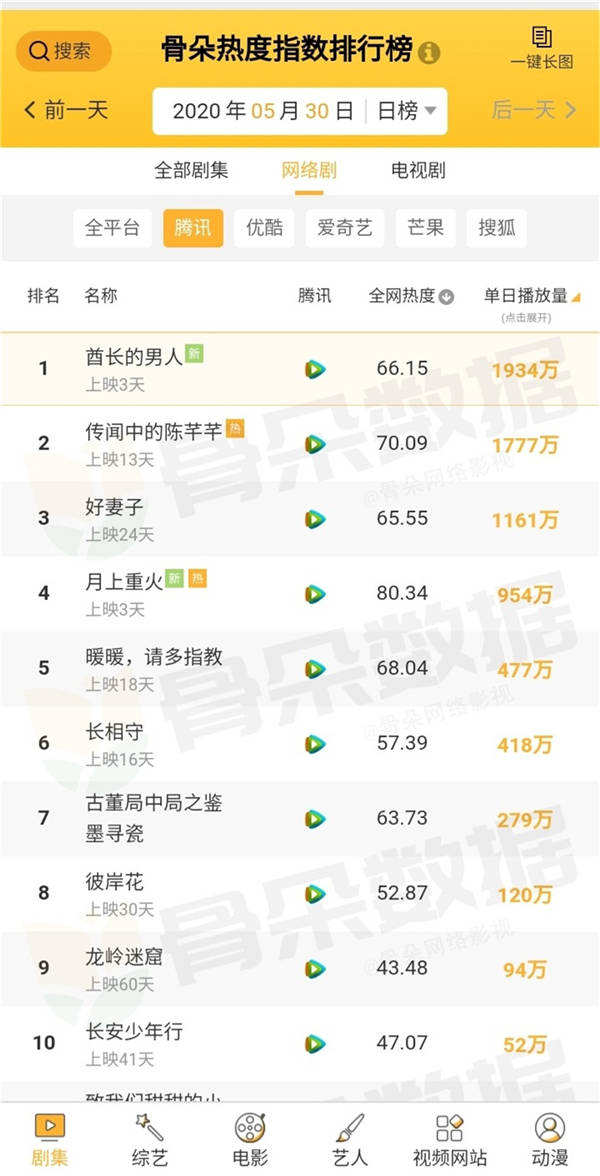Generate long image with 一键长图
Viewport: 600px width, 1176px height.
click(x=541, y=48)
